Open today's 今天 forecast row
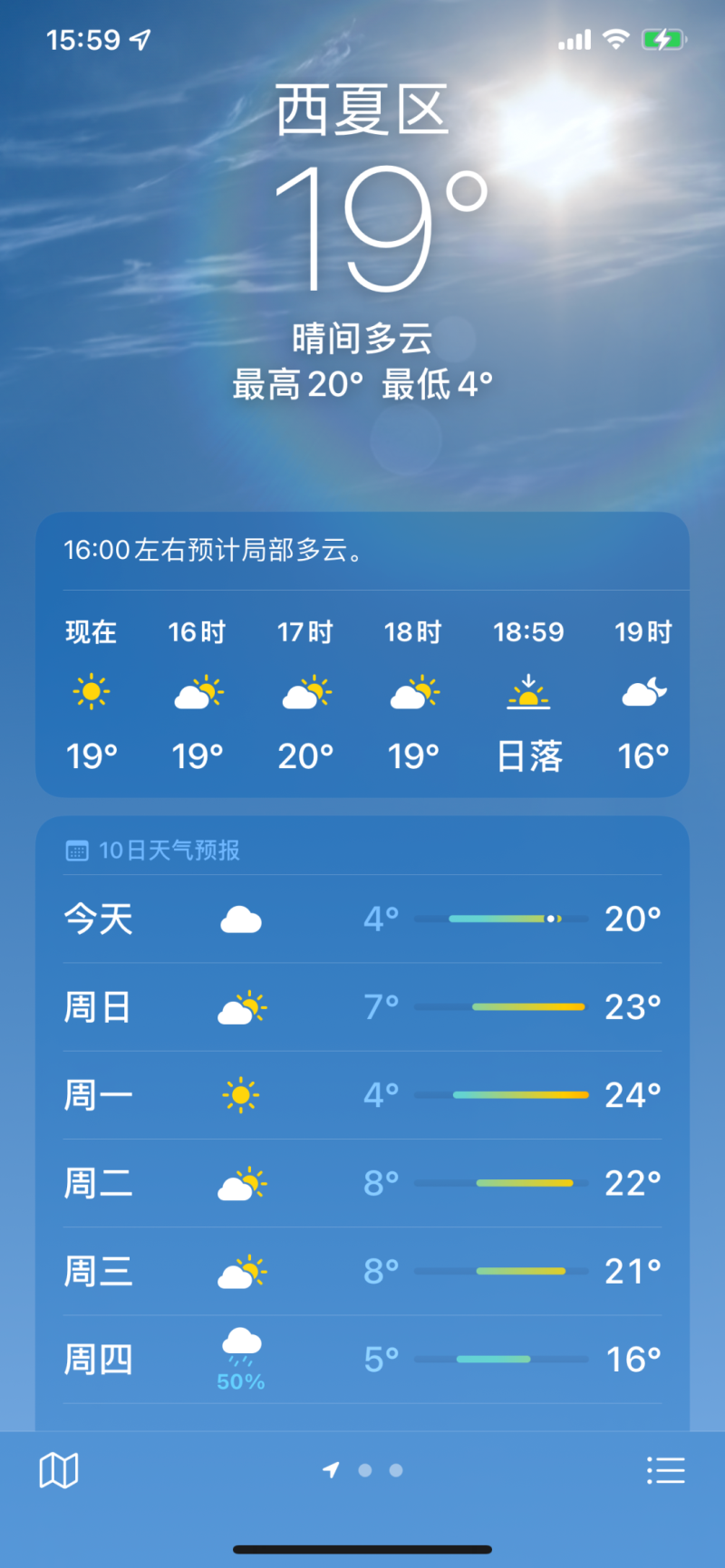725x1568 pixels. [x=362, y=919]
